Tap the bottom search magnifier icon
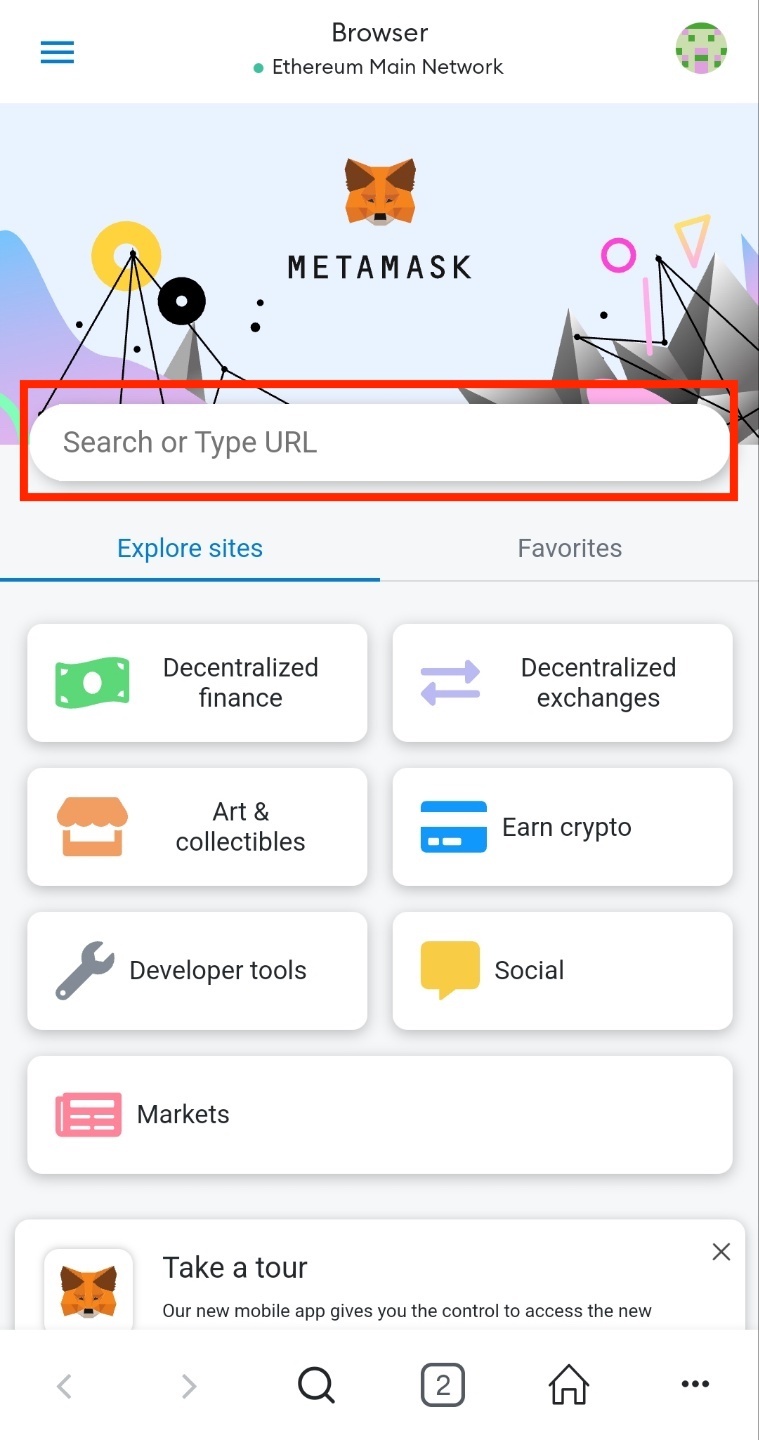Screen dimensions: 759x1440 [316, 1385]
